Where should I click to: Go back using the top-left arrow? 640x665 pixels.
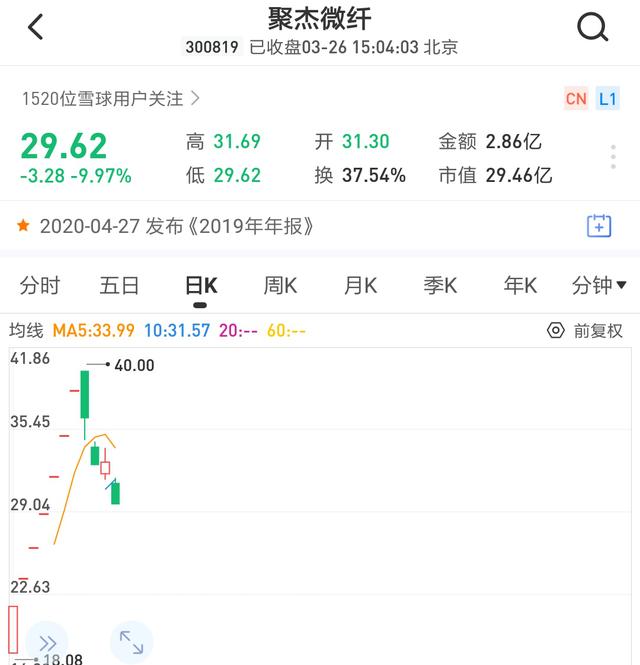[36, 27]
